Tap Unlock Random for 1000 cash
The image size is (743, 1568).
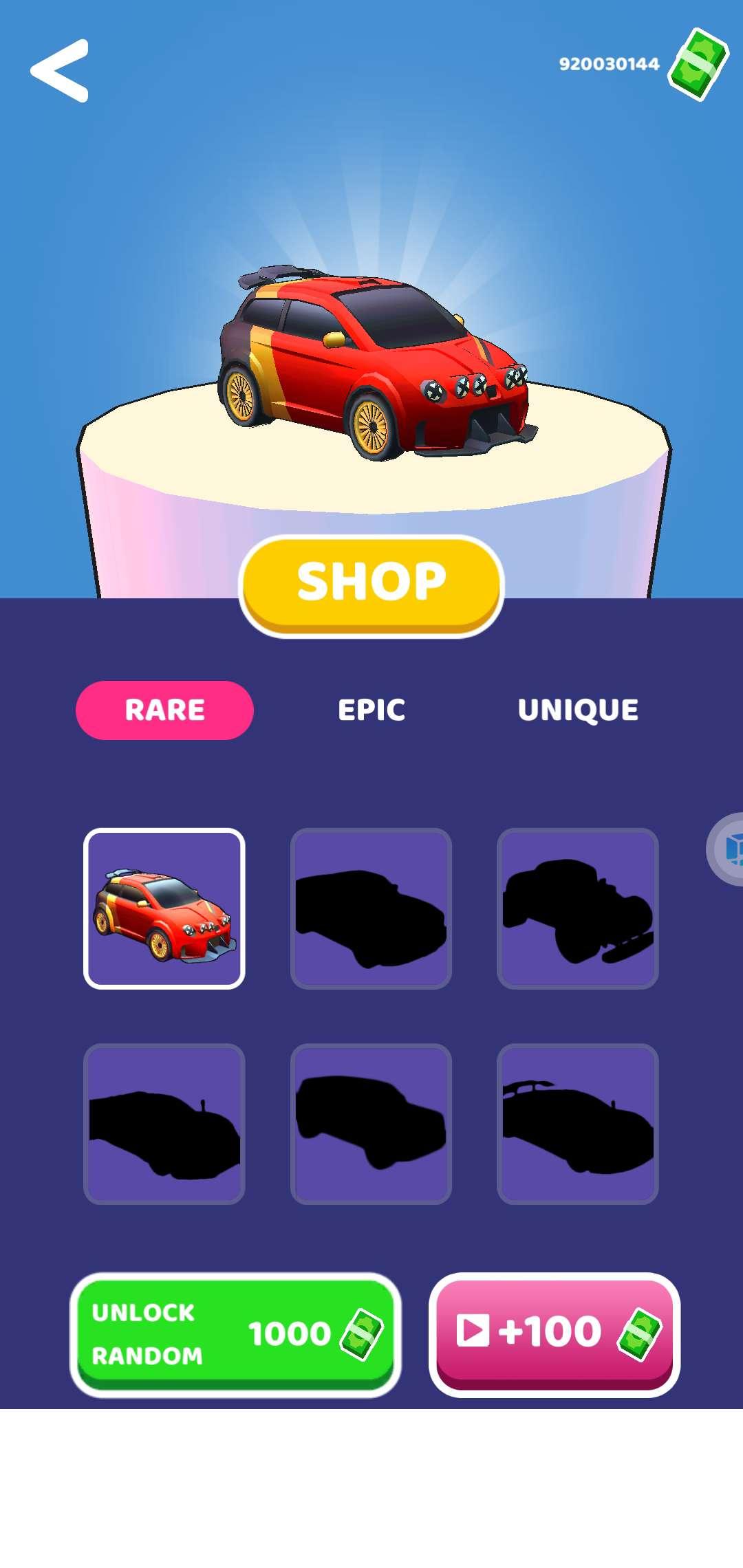point(235,1334)
